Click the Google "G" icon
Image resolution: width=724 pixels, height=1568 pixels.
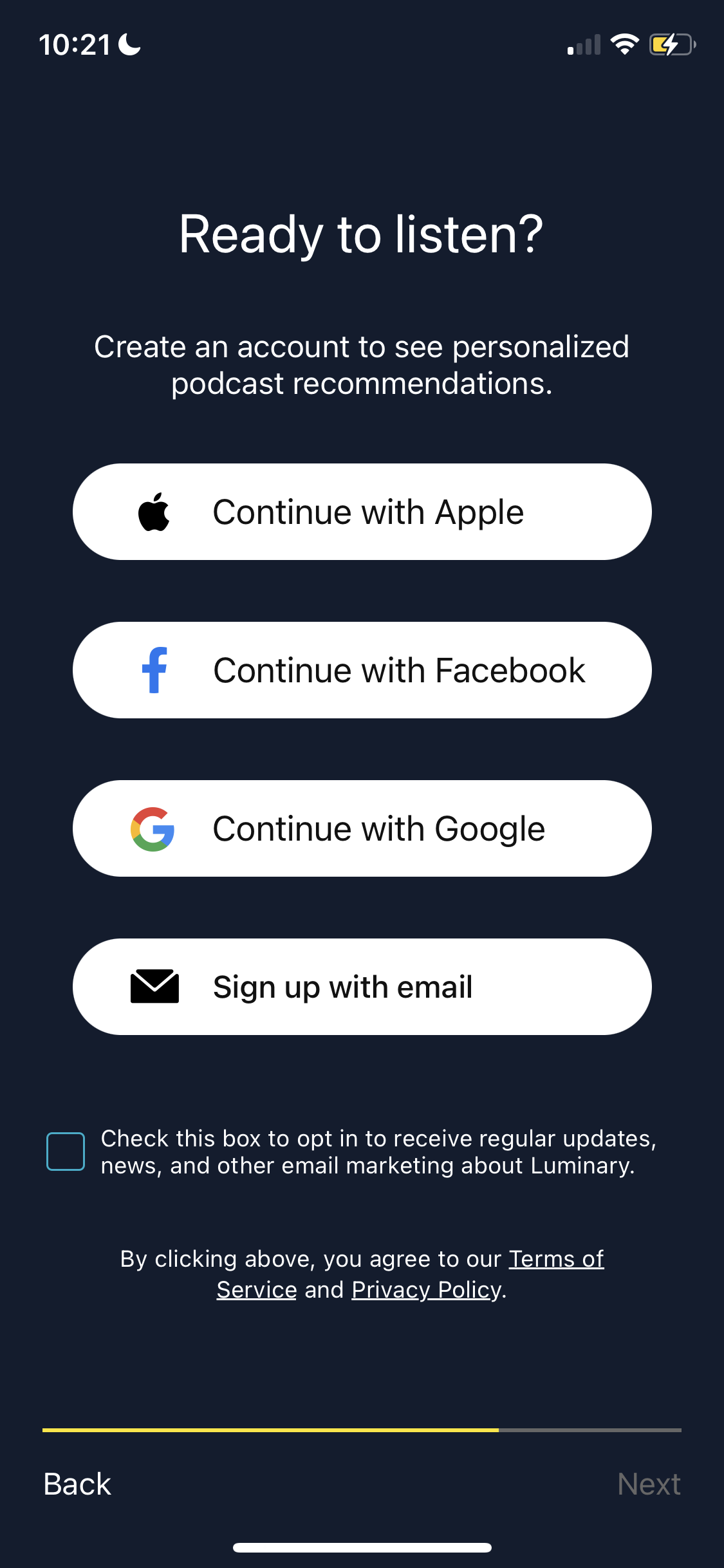click(x=153, y=828)
